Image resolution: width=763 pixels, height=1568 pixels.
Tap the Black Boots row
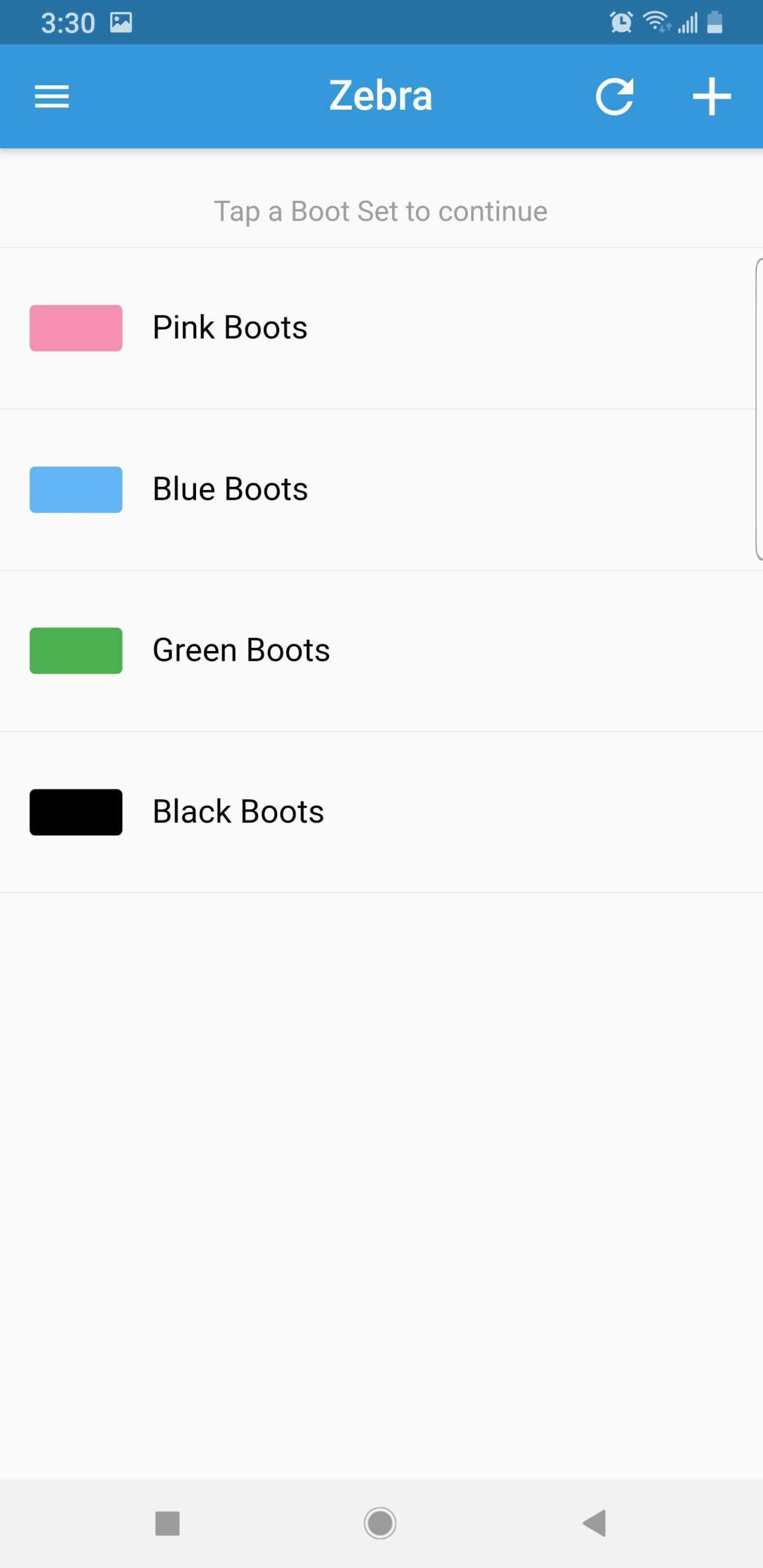(381, 812)
